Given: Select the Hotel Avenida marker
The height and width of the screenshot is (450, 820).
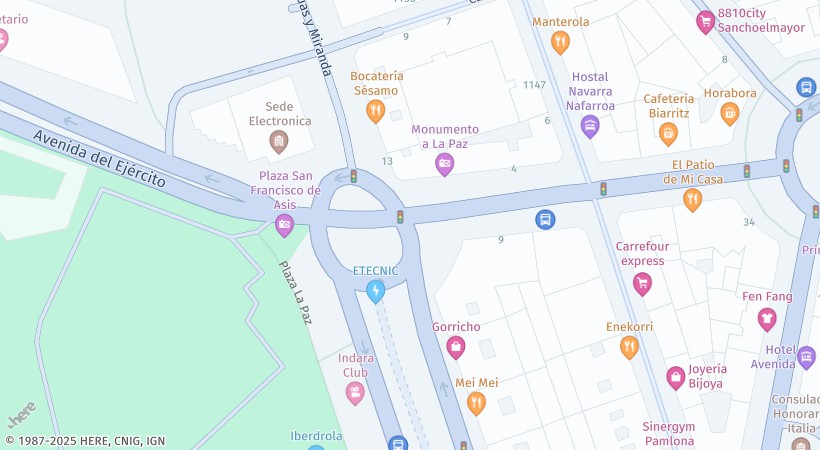Looking at the screenshot, I should point(807,356).
